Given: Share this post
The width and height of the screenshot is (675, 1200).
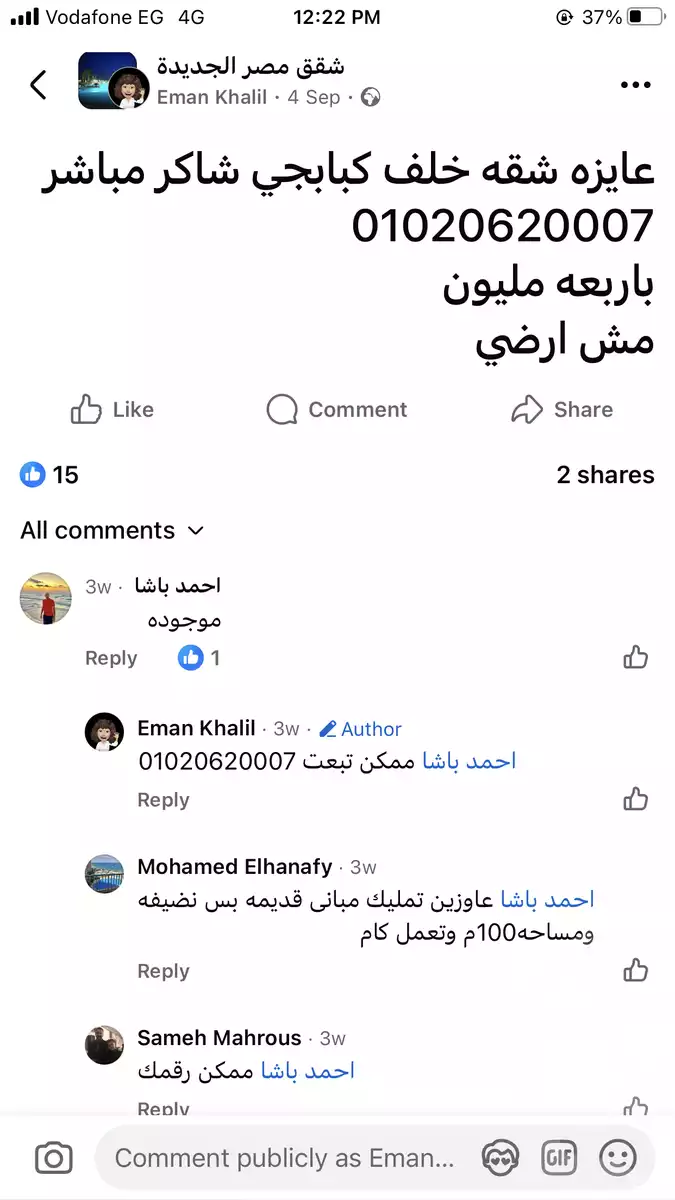Looking at the screenshot, I should 561,409.
